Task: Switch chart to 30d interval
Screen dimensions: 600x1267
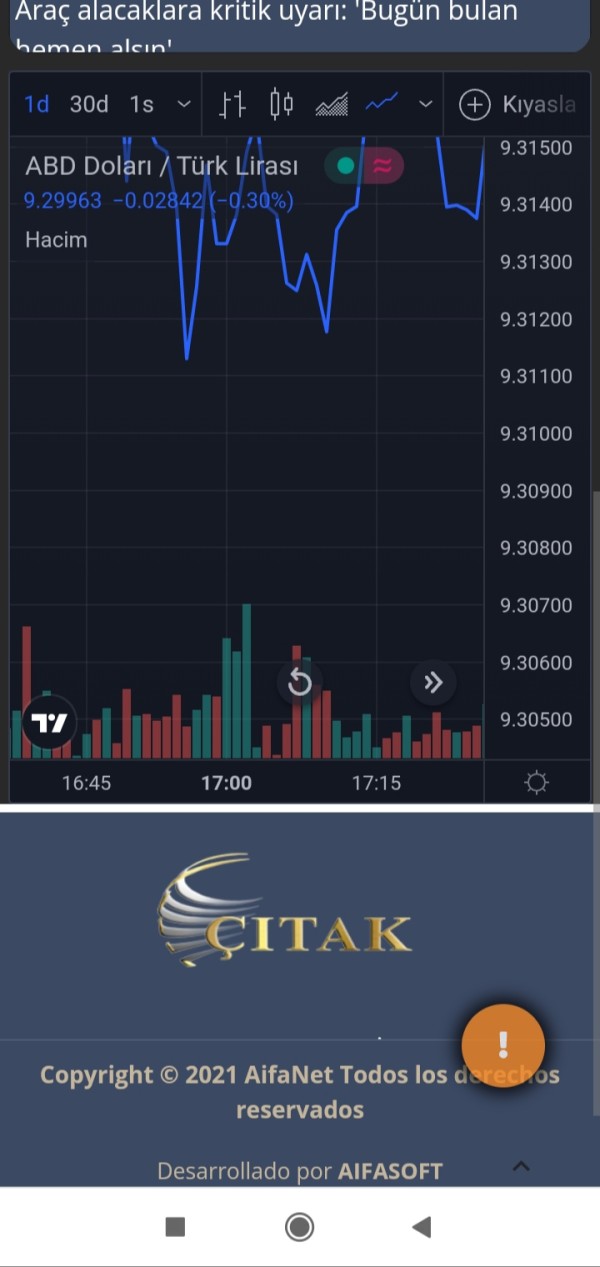Action: (88, 104)
